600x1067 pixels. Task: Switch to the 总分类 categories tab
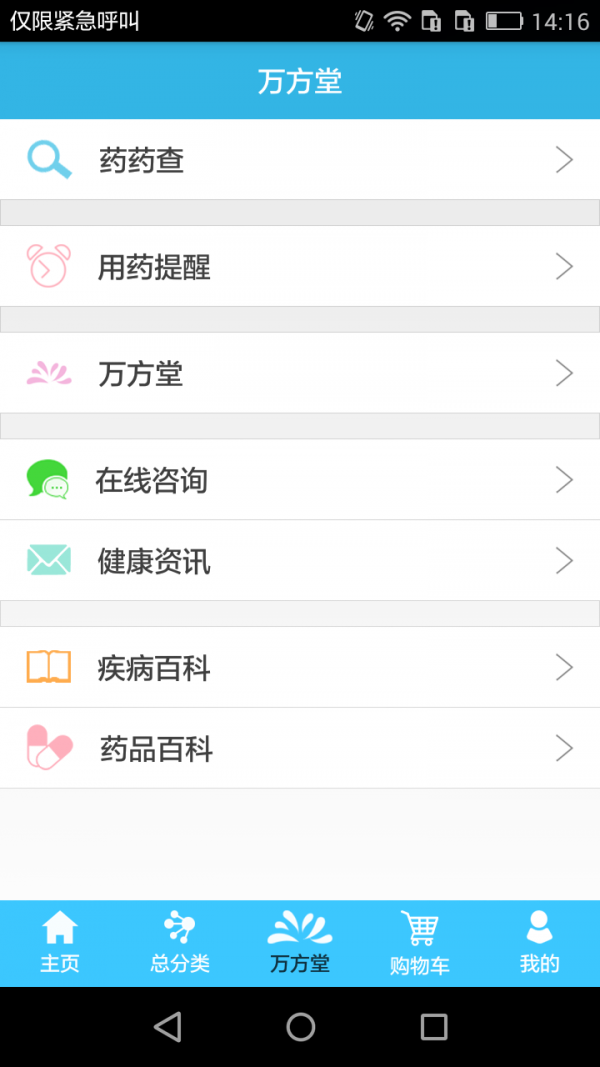[180, 943]
